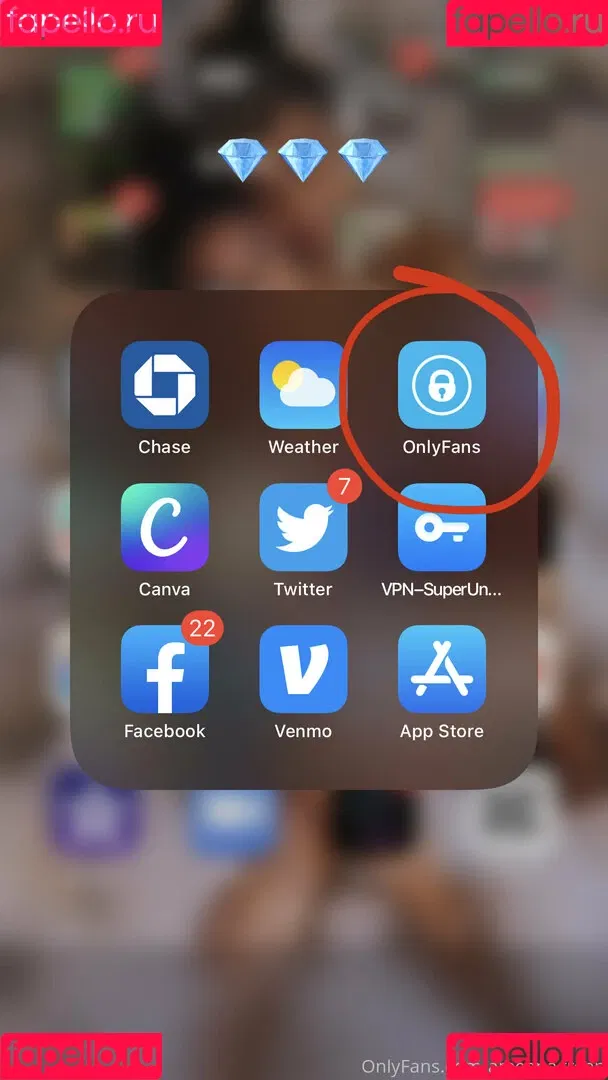
Task: Open the App Store
Action: click(x=442, y=669)
